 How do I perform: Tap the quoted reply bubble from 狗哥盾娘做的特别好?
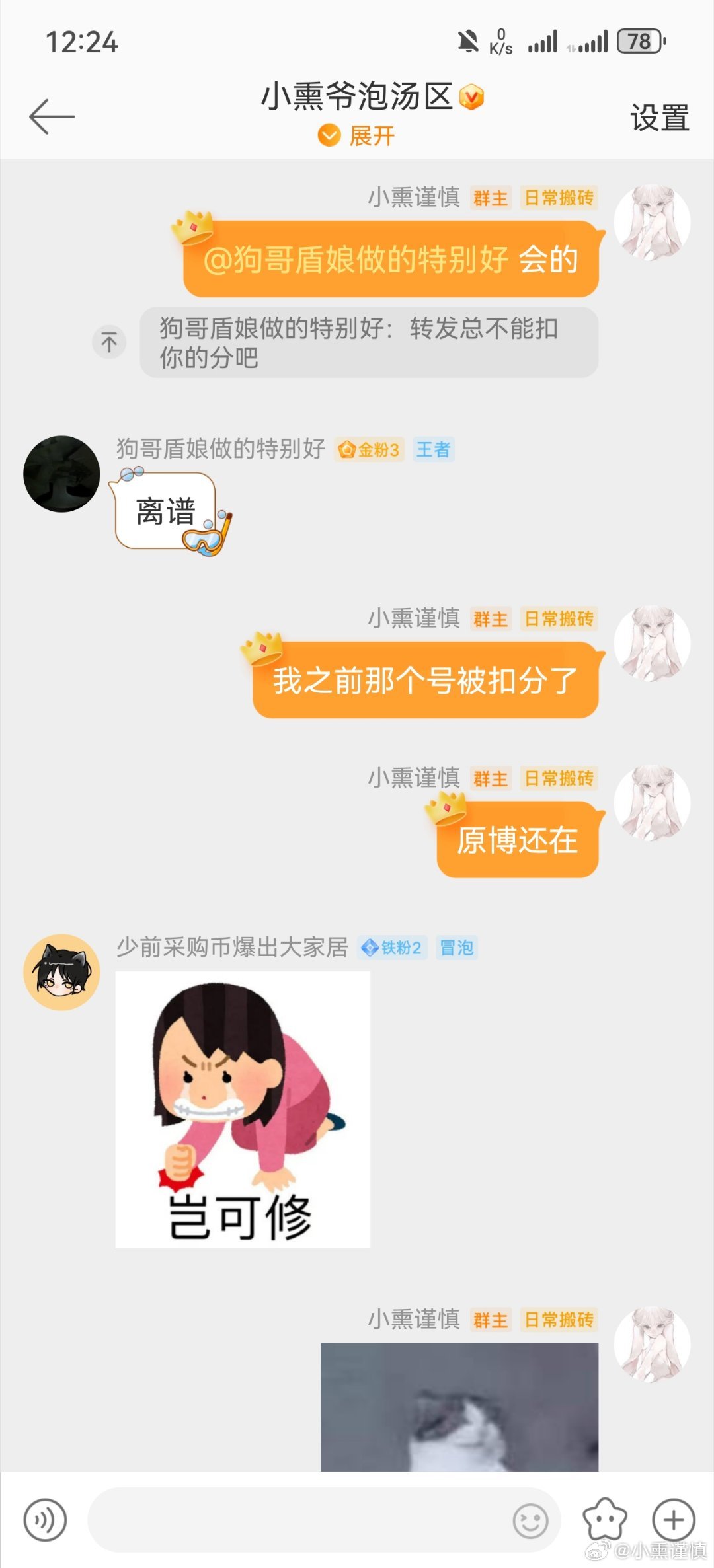(x=369, y=342)
